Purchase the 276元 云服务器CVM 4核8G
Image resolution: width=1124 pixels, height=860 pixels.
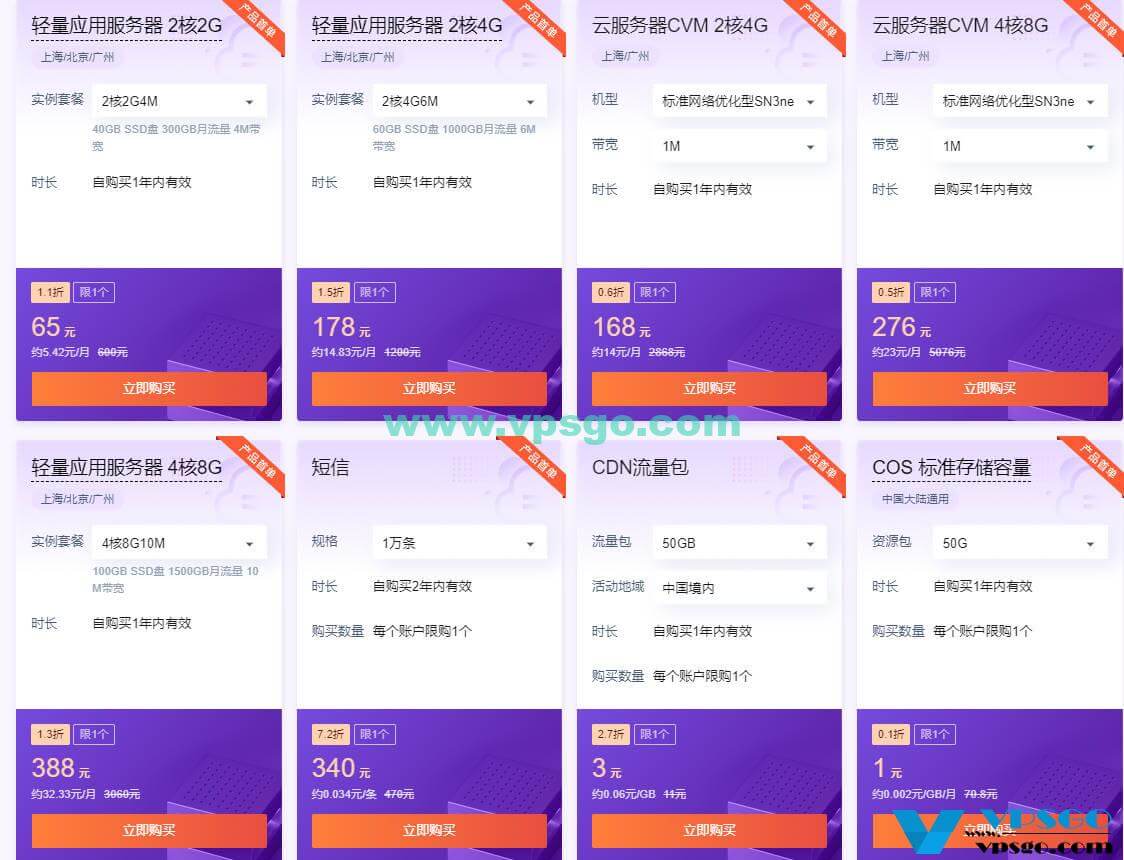tap(989, 388)
